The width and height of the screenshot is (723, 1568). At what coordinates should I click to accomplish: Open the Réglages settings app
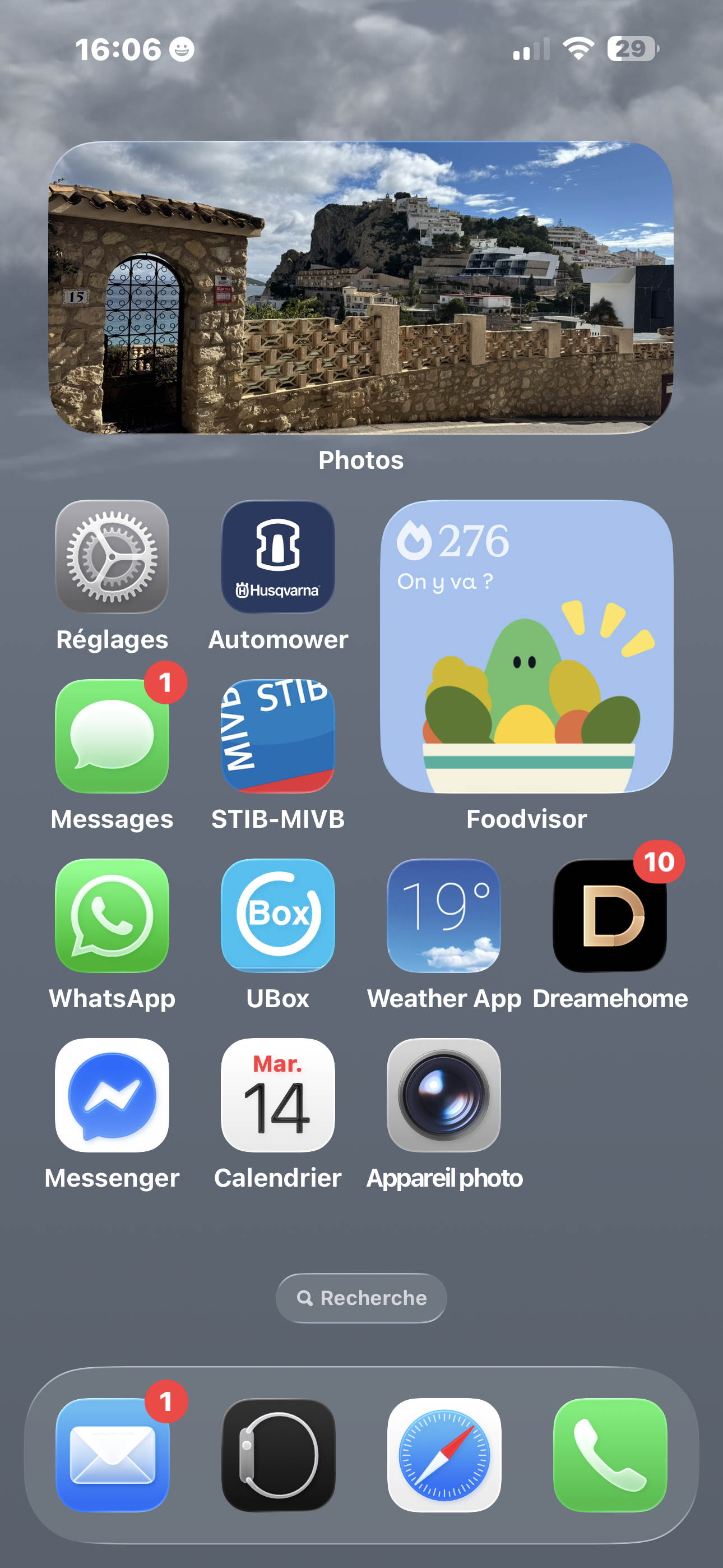point(112,557)
